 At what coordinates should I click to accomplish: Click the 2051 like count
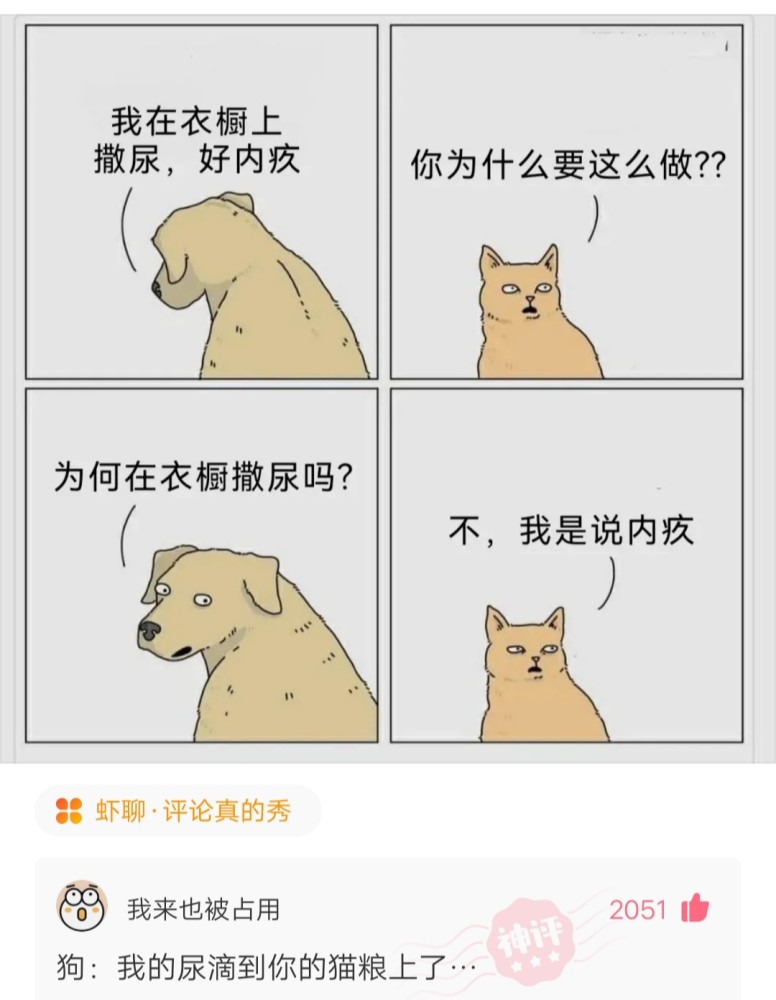pyautogui.click(x=638, y=908)
